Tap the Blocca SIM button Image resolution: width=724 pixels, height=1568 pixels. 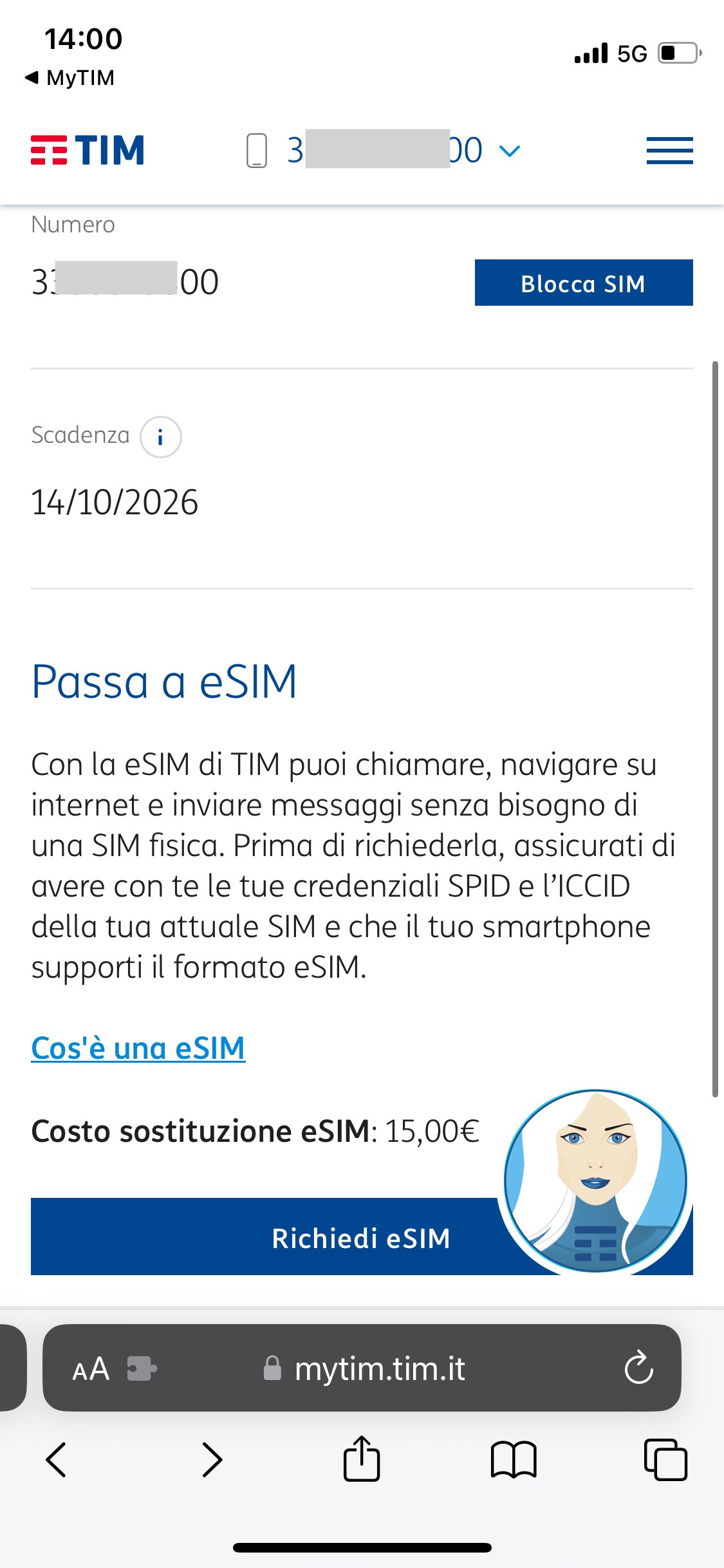(583, 283)
